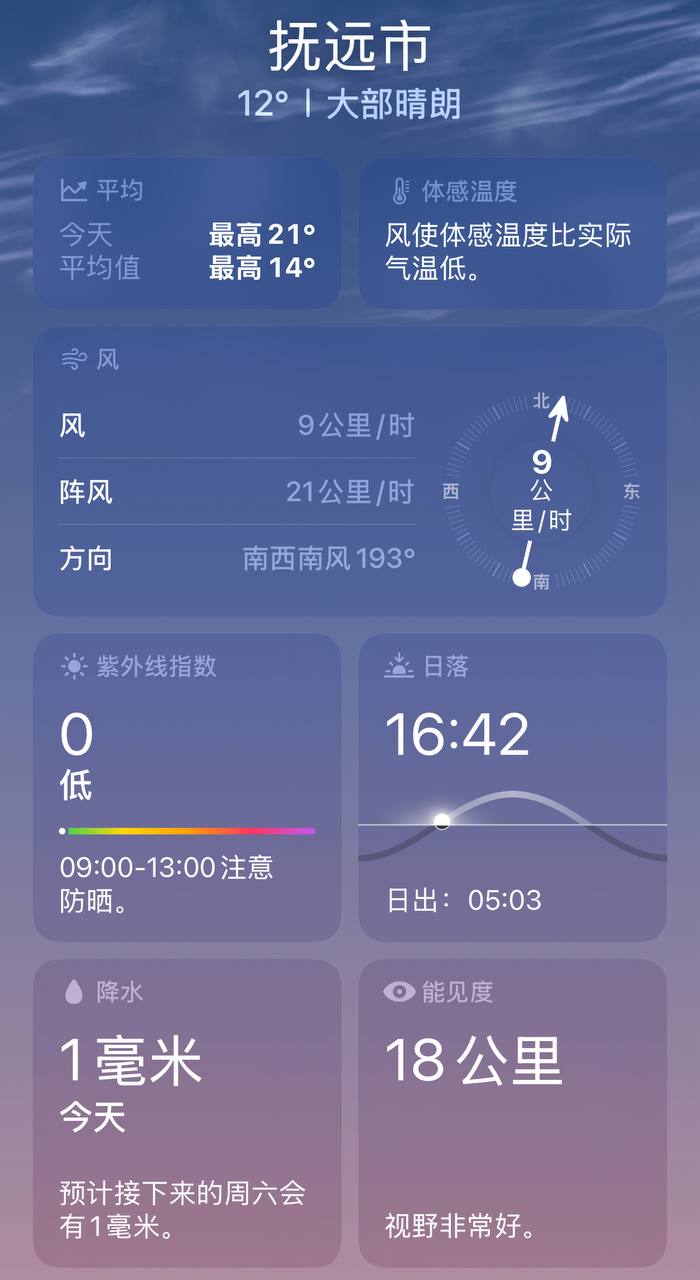Screen dimensions: 700x1280
Task: Open the 体感温度 feels-like card
Action: [x=512, y=233]
